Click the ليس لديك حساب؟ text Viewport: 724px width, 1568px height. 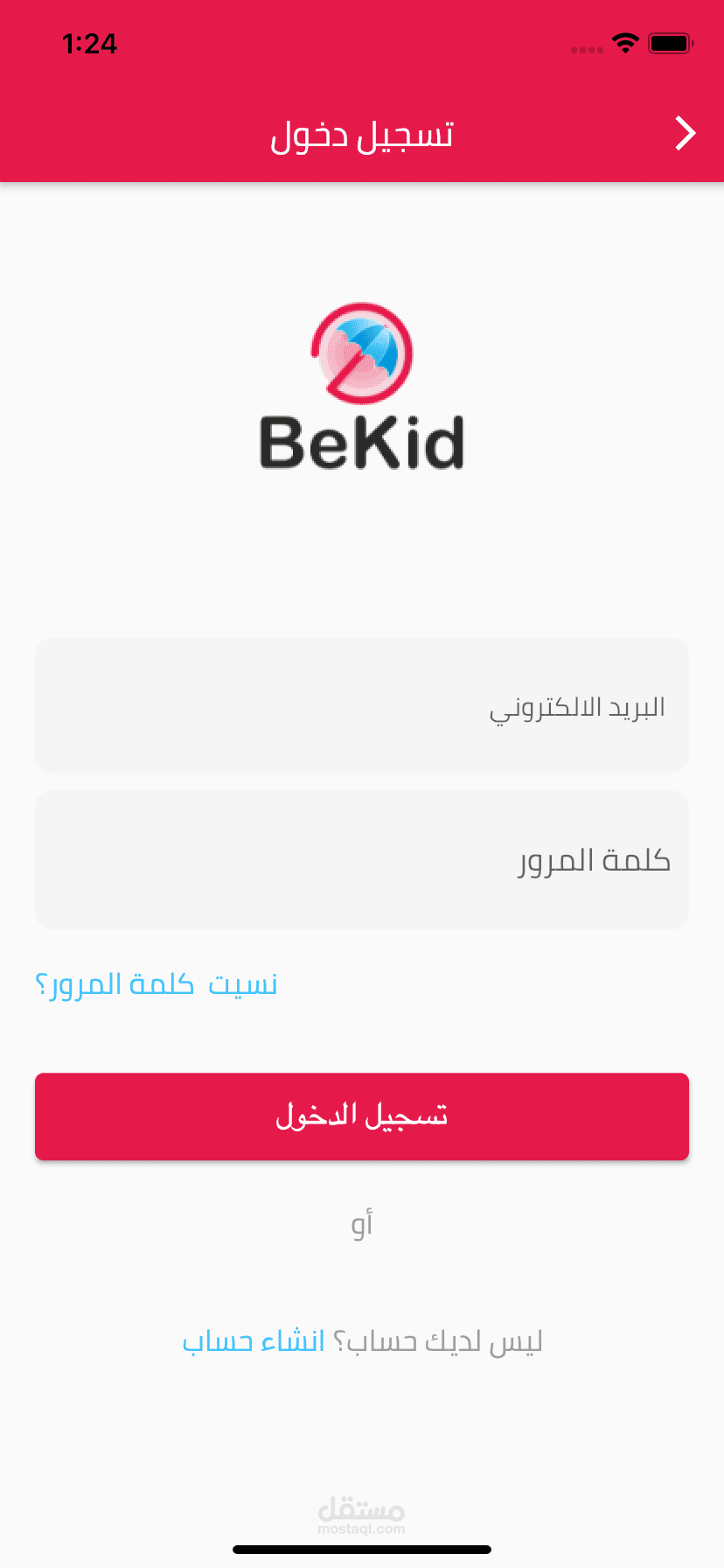click(437, 1341)
